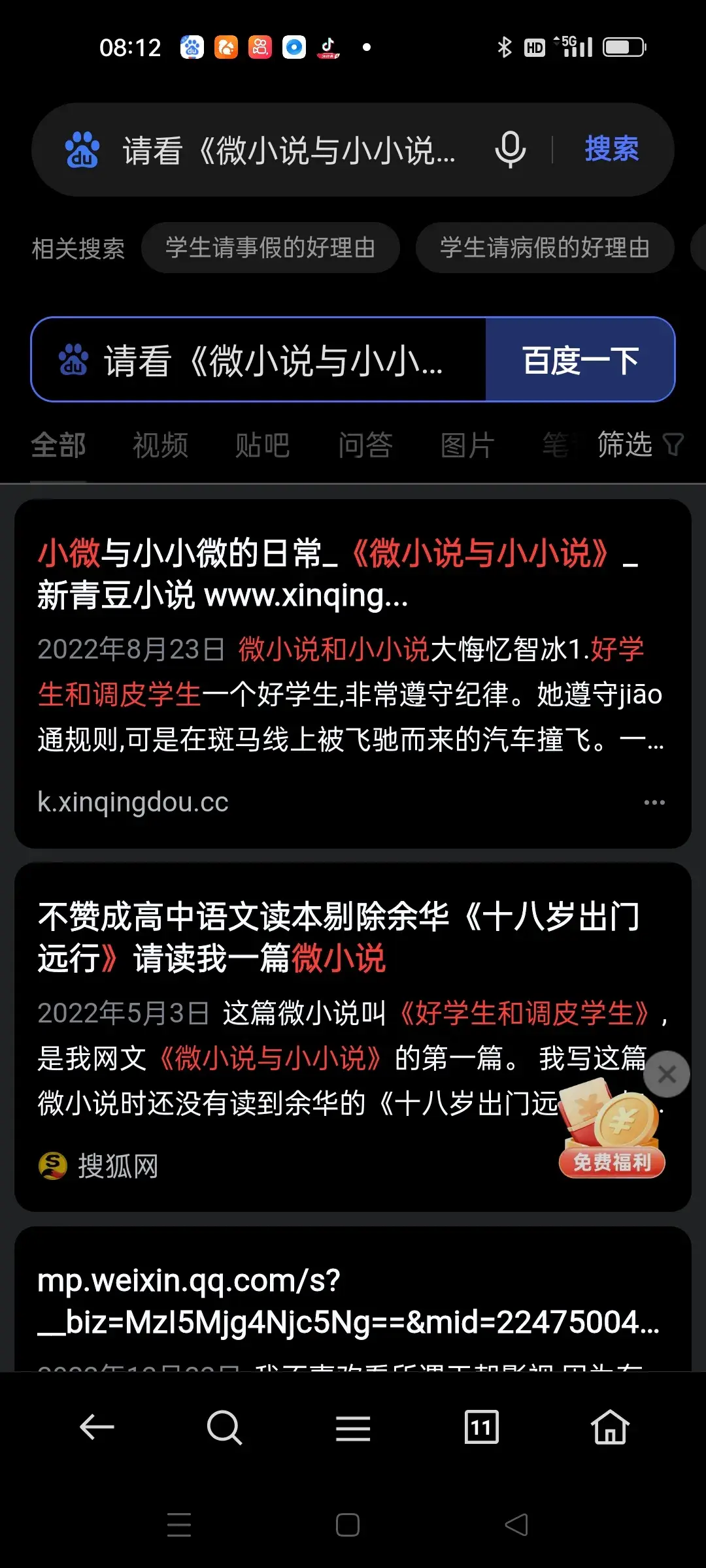Open the 筛选 filter options
The height and width of the screenshot is (1568, 706).
639,446
